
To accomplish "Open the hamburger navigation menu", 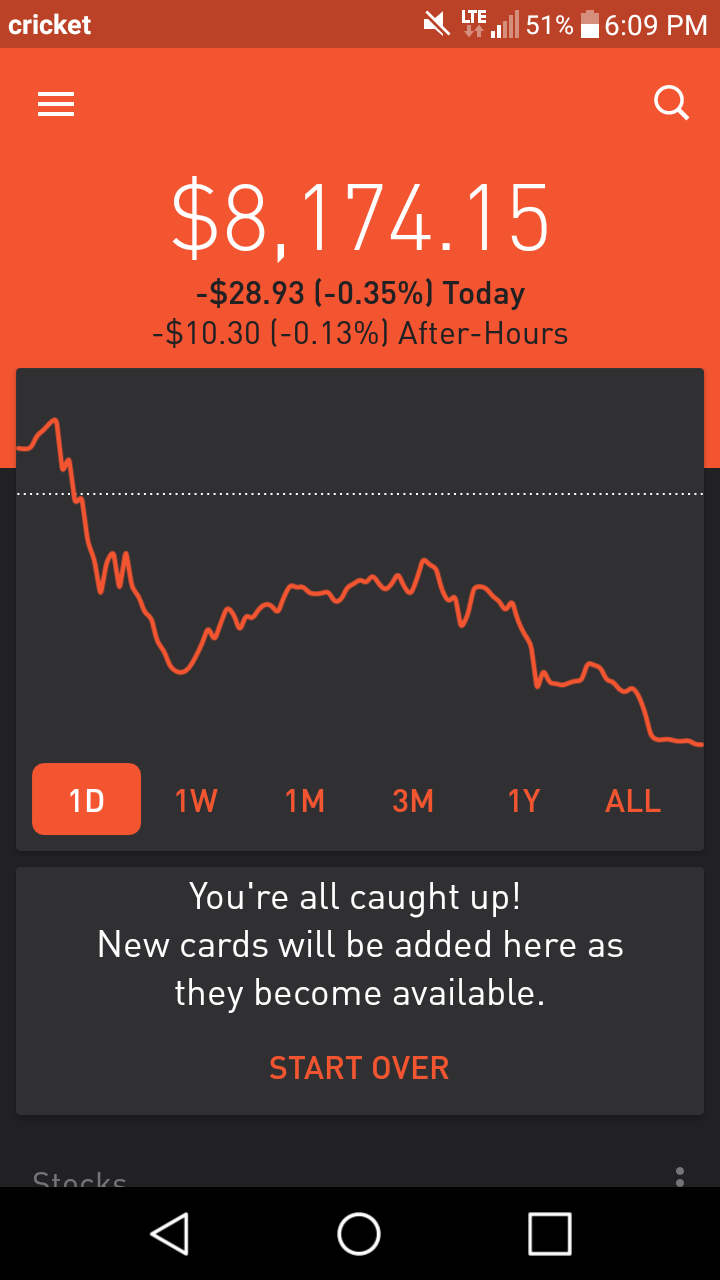I will pyautogui.click(x=56, y=104).
